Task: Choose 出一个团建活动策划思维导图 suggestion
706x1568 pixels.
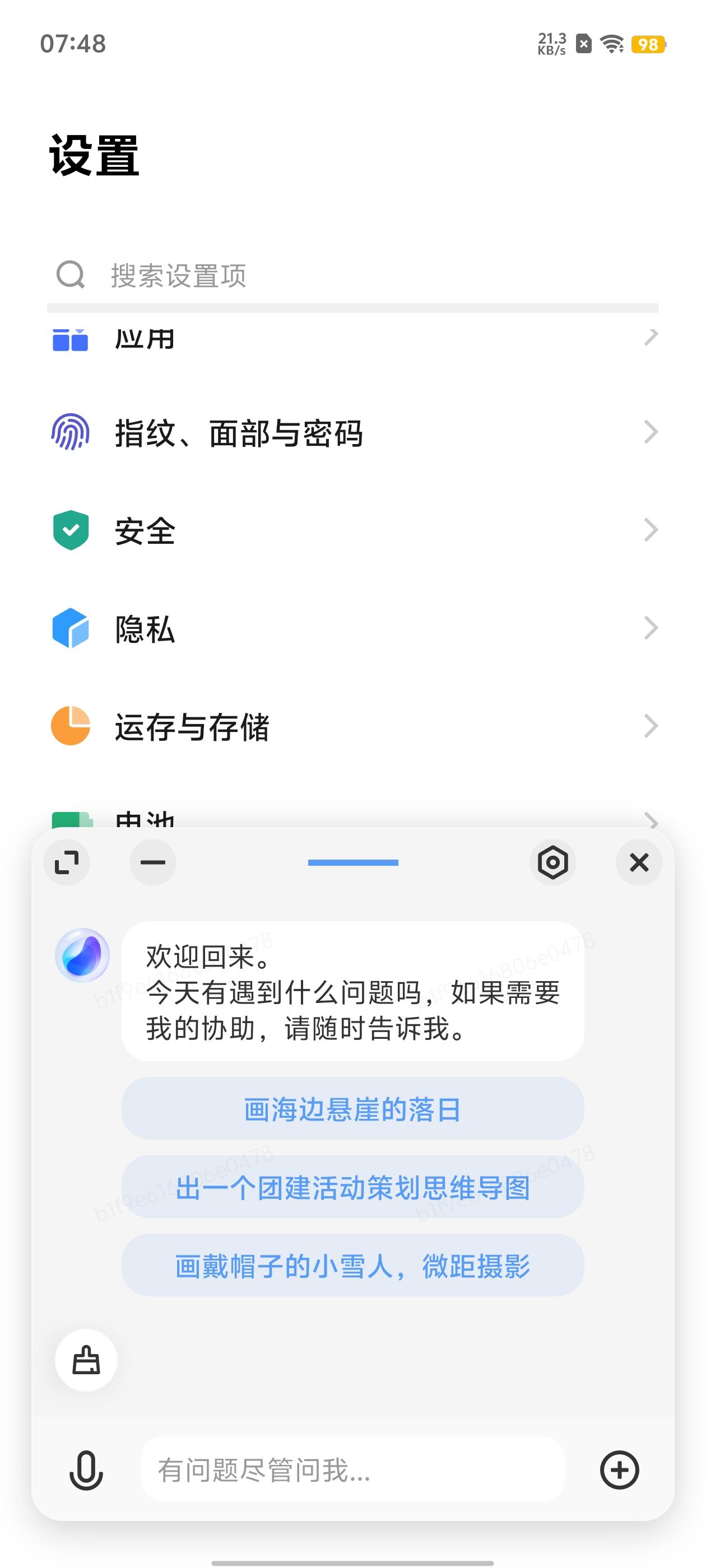Action: click(x=352, y=1188)
